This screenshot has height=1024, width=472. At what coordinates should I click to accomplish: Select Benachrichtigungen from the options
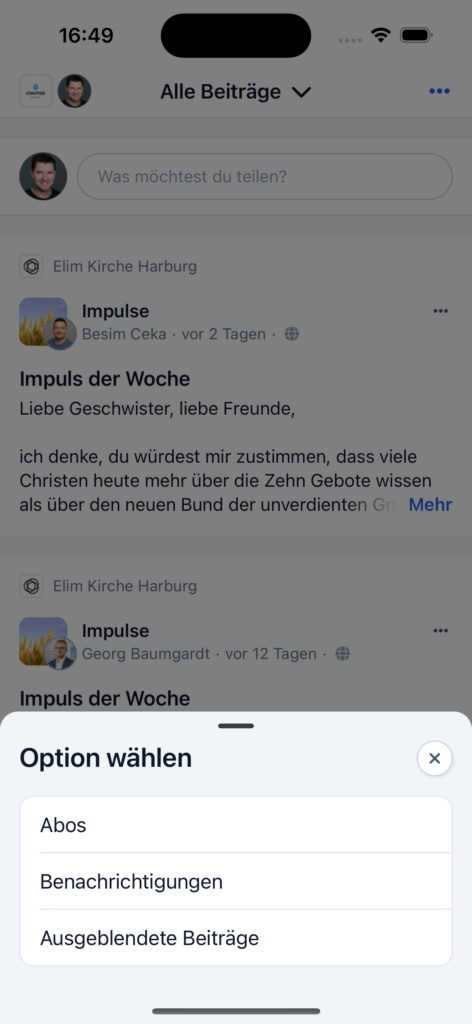coord(236,881)
